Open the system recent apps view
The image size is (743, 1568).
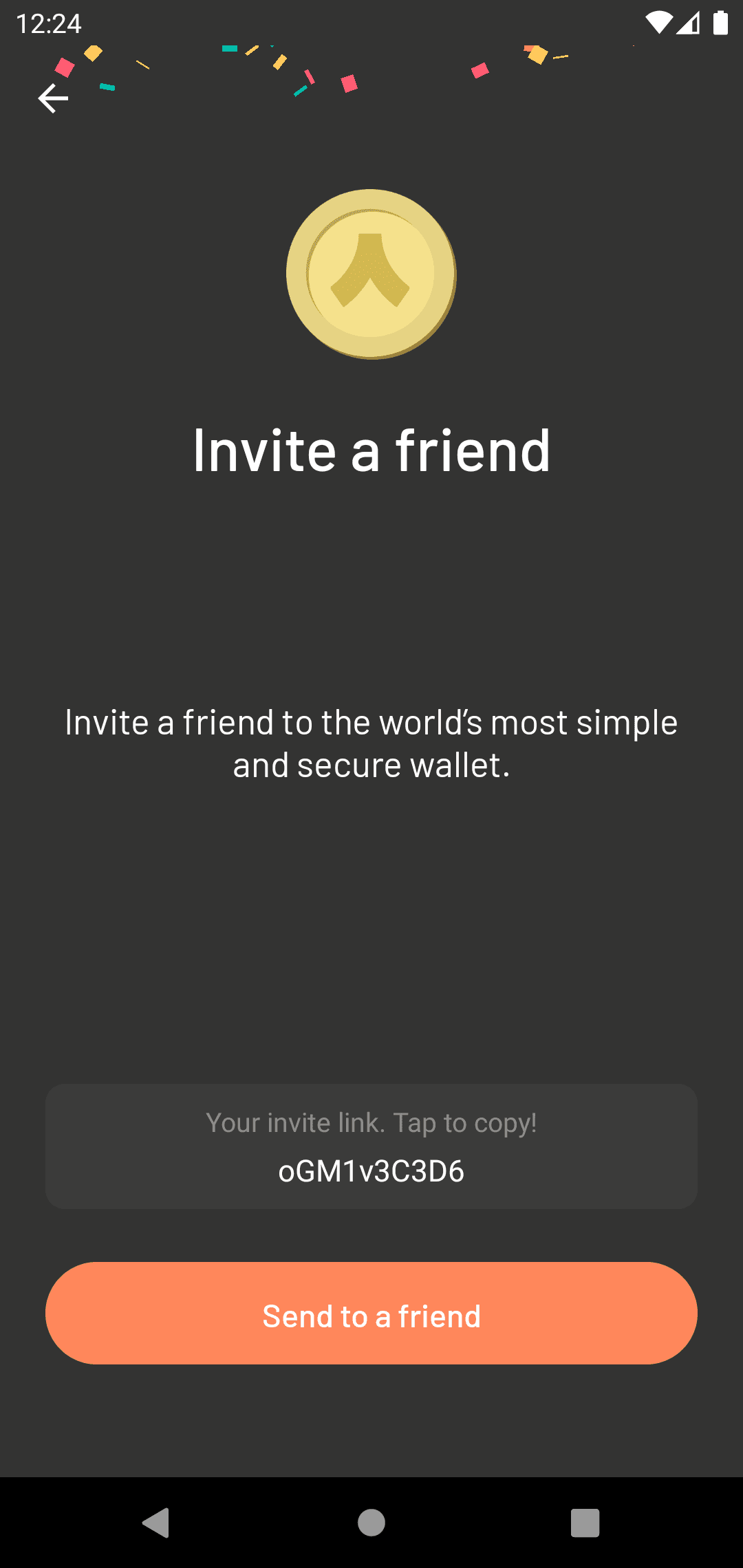[x=585, y=1523]
